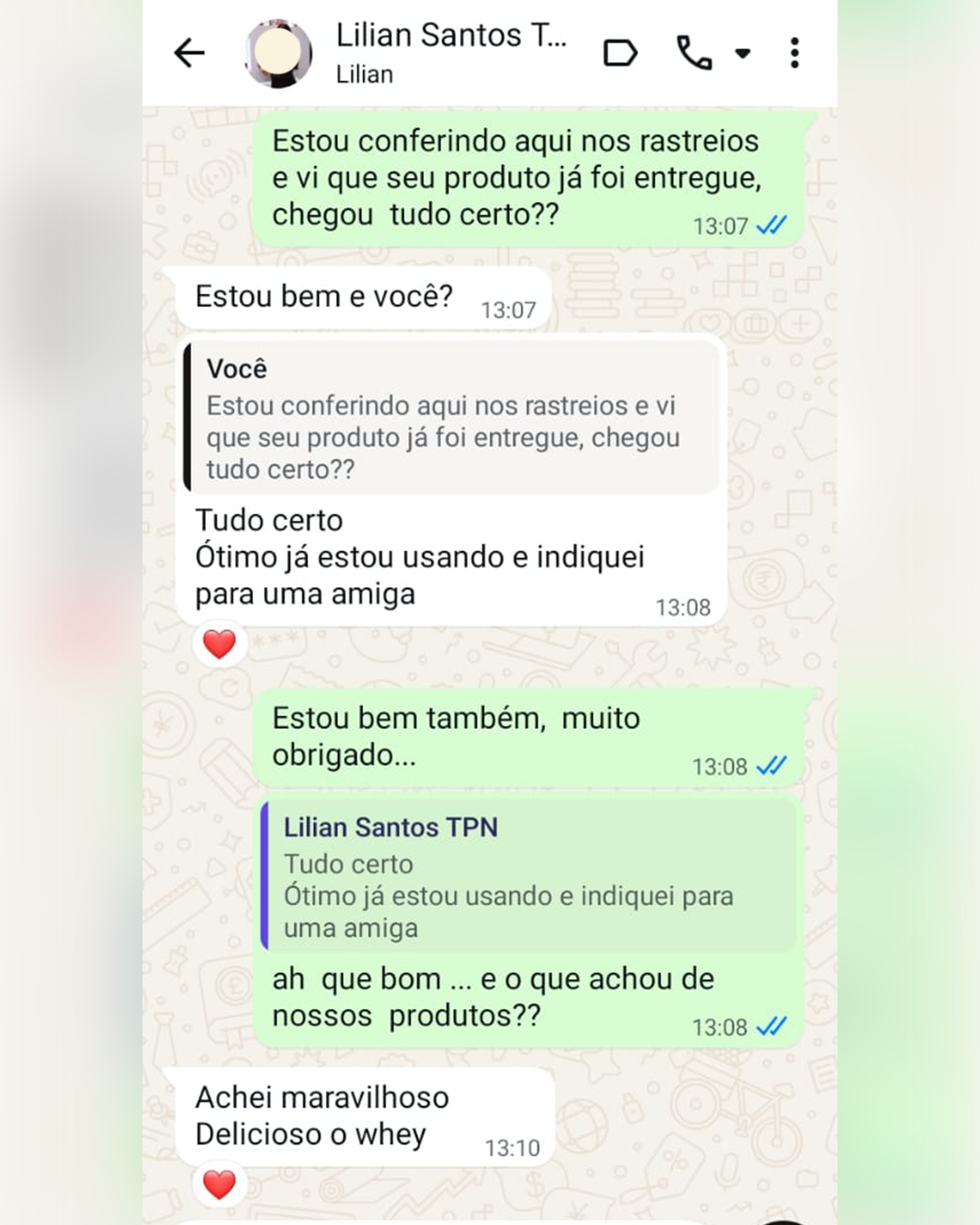
Task: View the heart reaction under "Tudo certo" message
Action: [220, 644]
